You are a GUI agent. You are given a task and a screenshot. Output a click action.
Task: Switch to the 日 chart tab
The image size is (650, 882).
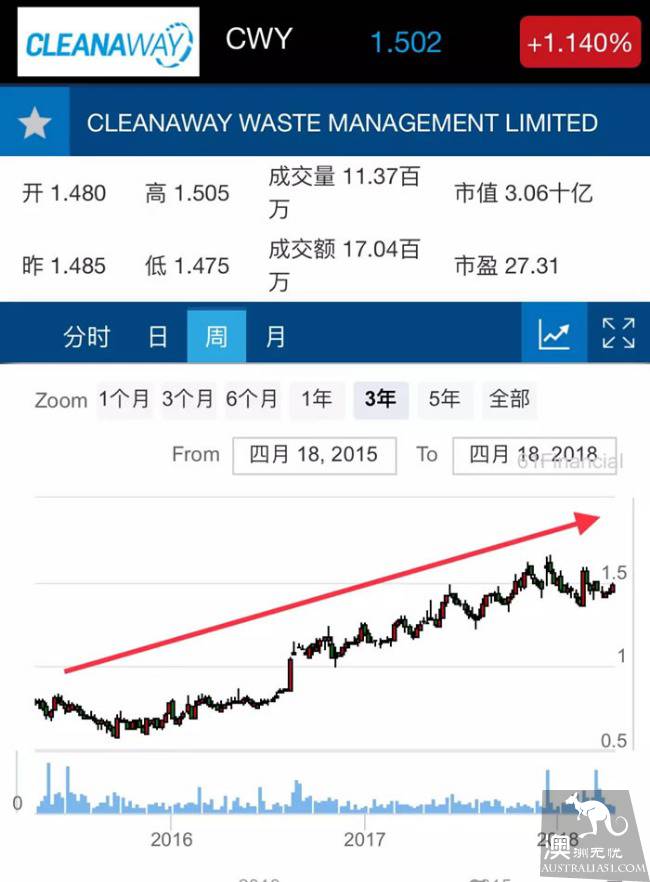tap(158, 337)
